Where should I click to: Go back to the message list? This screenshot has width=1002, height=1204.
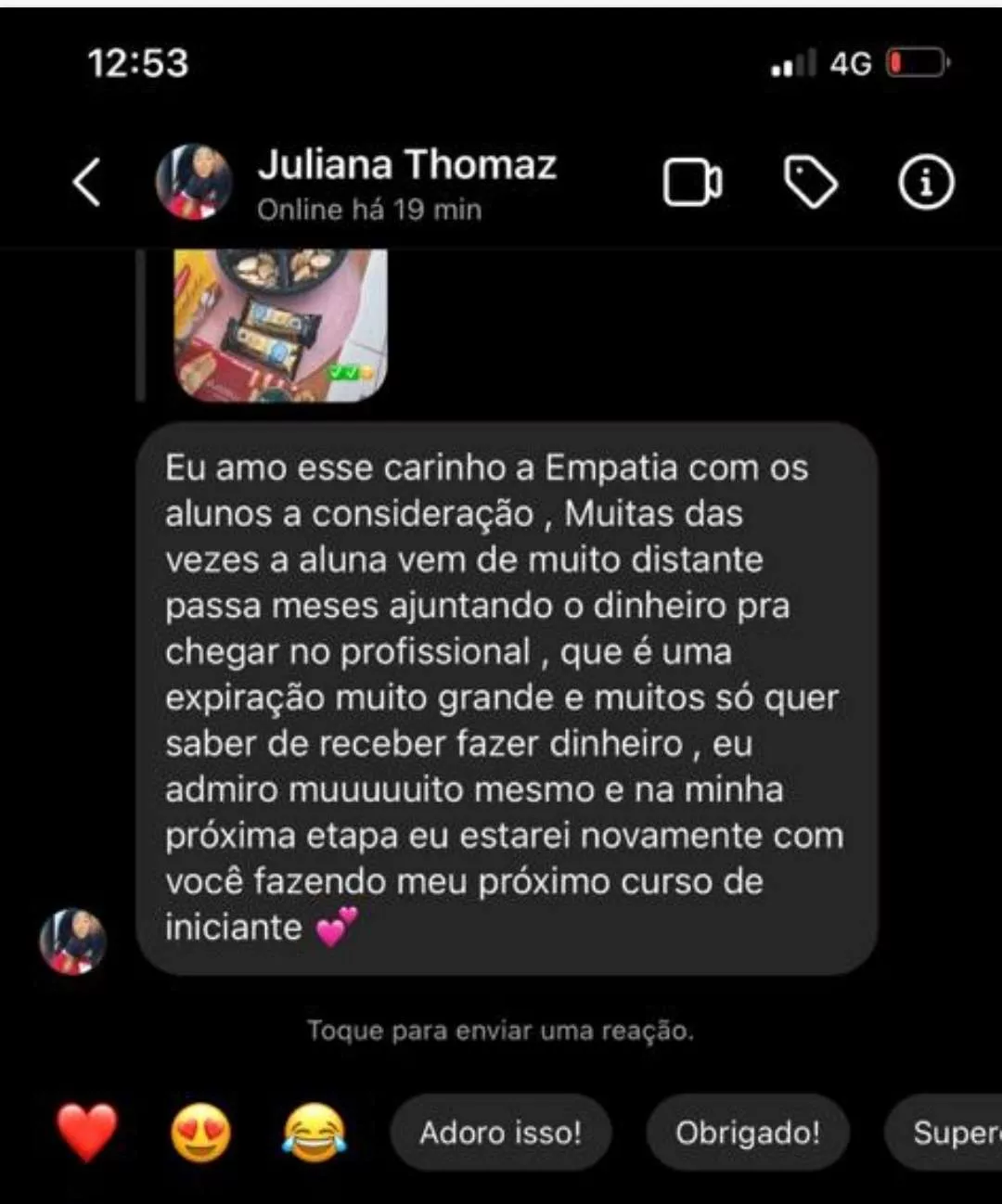[x=86, y=182]
